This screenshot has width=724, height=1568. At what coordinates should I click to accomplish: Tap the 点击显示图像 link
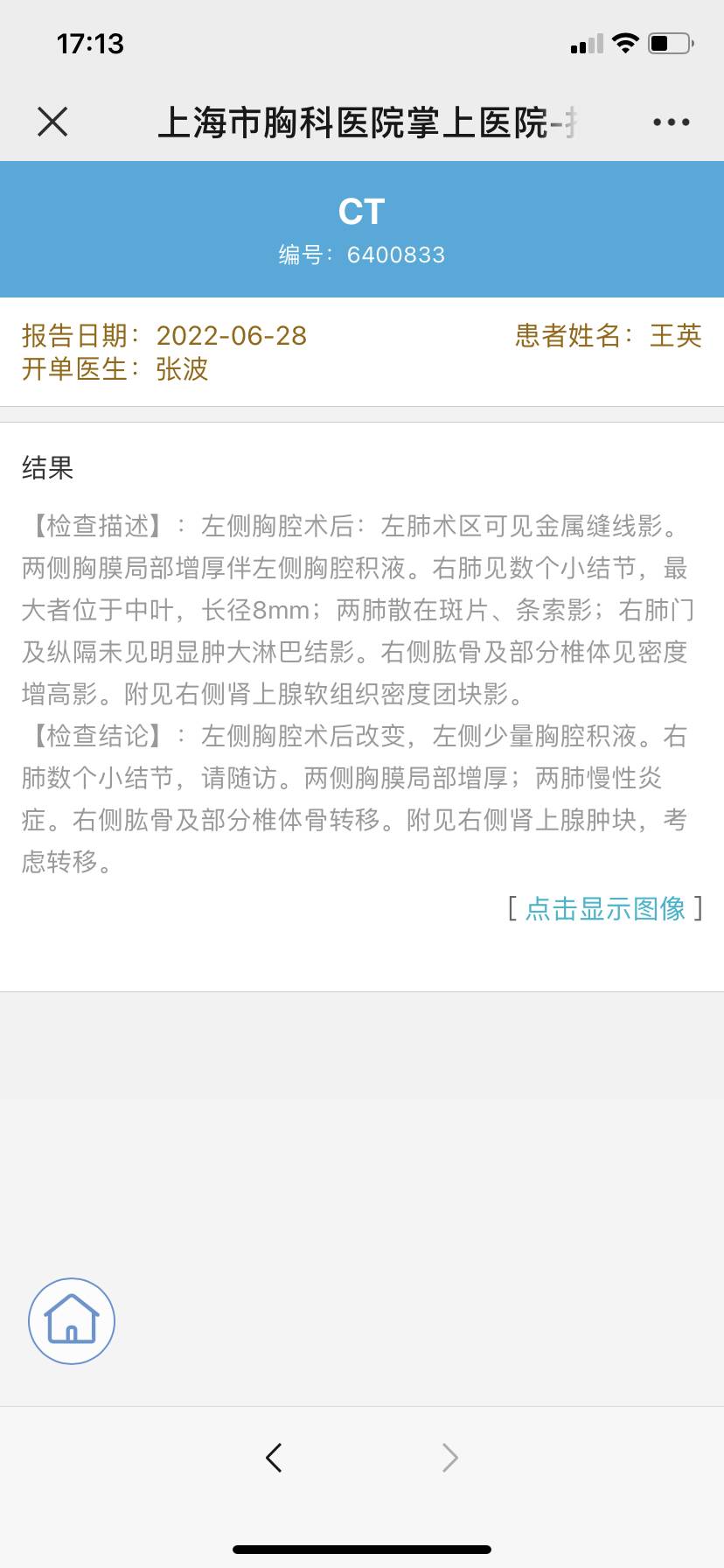tap(605, 908)
